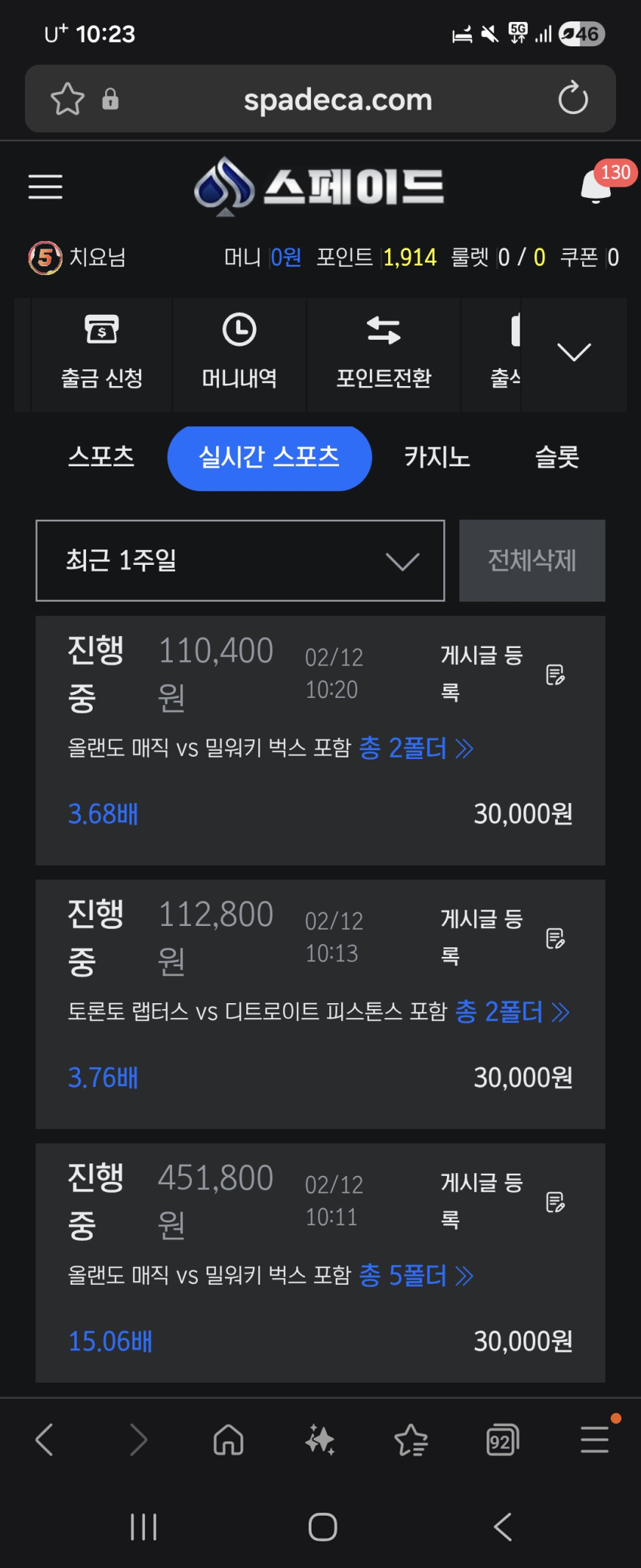The height and width of the screenshot is (1568, 641).
Task: Switch to the 카지노 tab
Action: click(437, 457)
